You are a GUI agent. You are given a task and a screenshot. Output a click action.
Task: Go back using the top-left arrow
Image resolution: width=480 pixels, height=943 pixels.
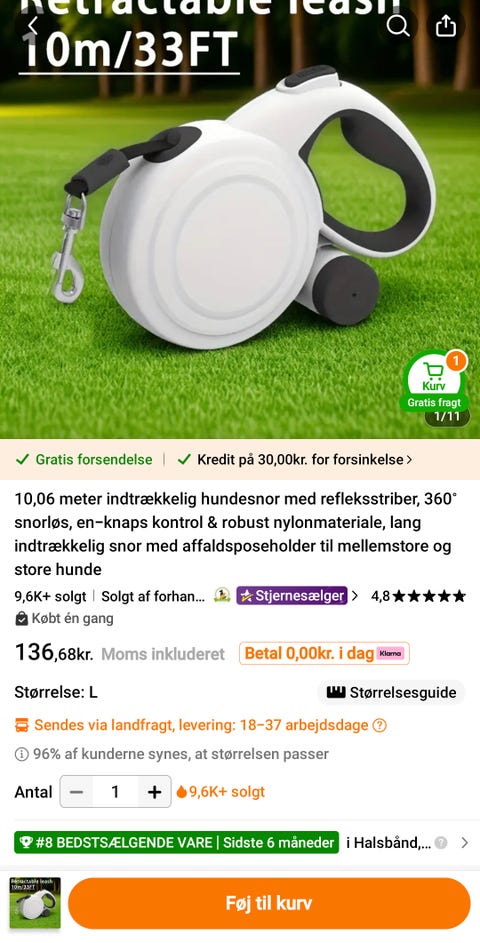point(33,25)
